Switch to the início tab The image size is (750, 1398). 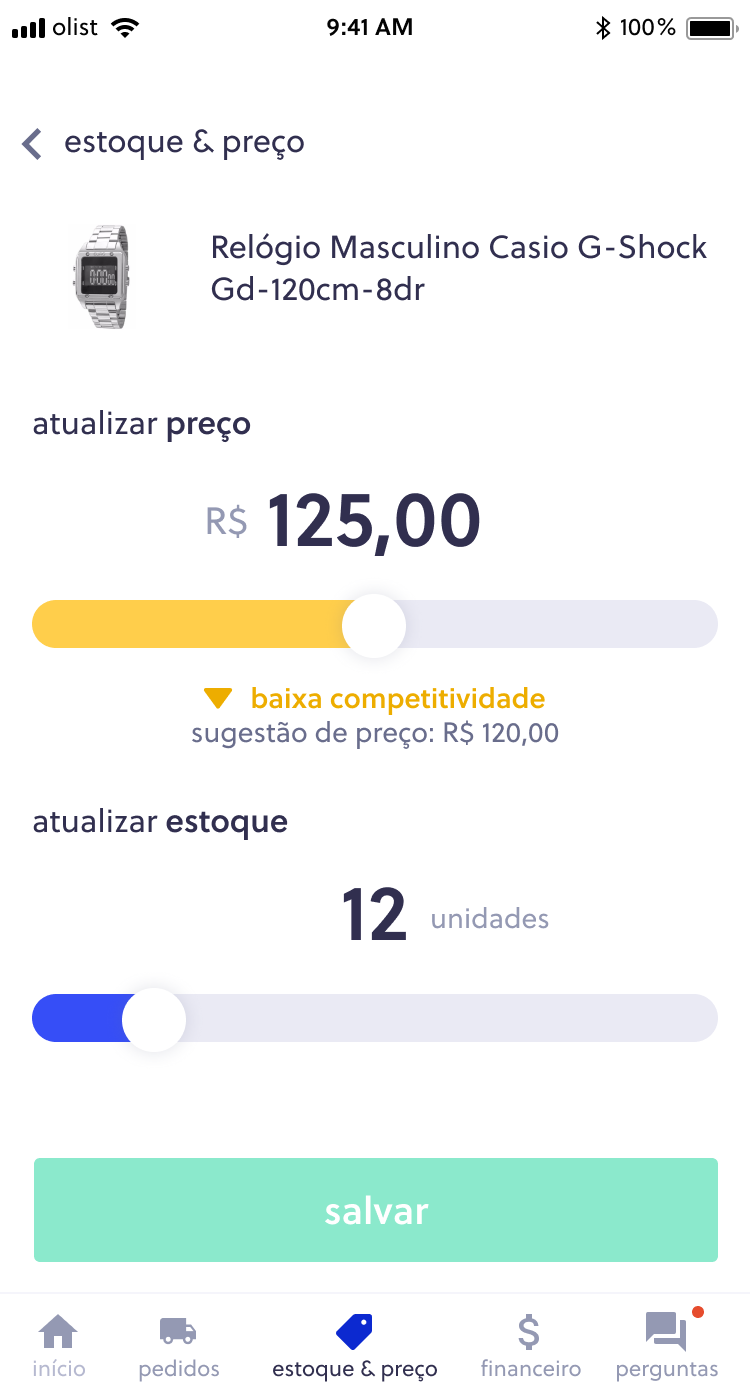tap(58, 1346)
